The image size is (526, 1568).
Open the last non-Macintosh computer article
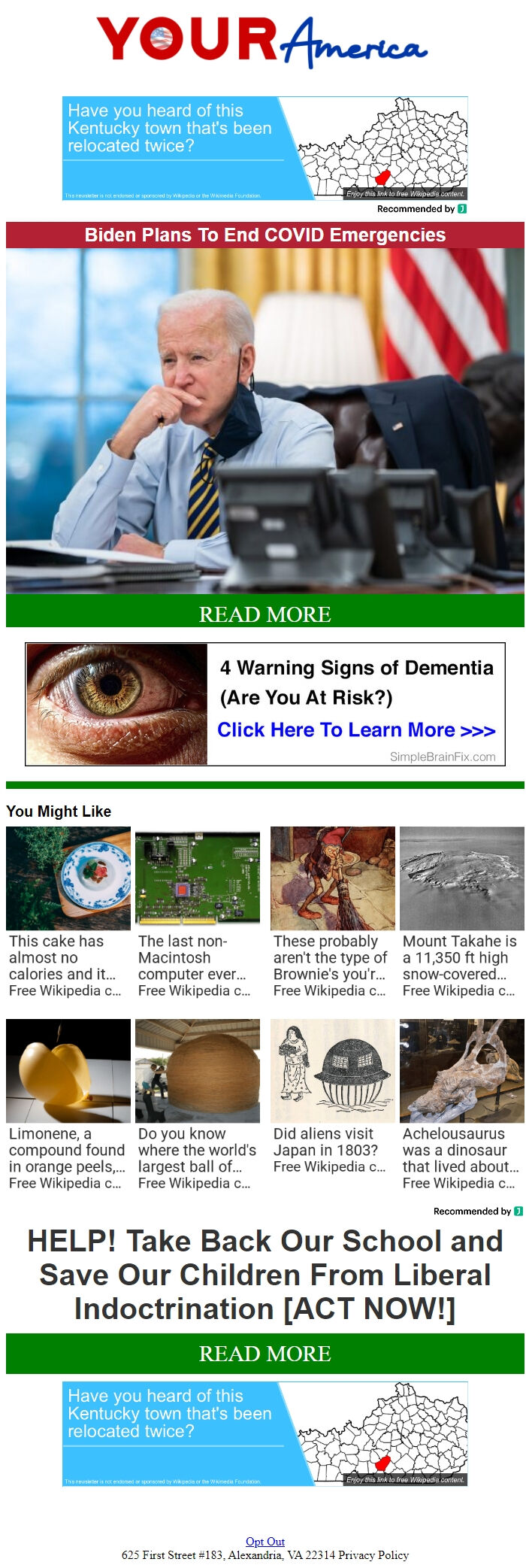point(197,911)
